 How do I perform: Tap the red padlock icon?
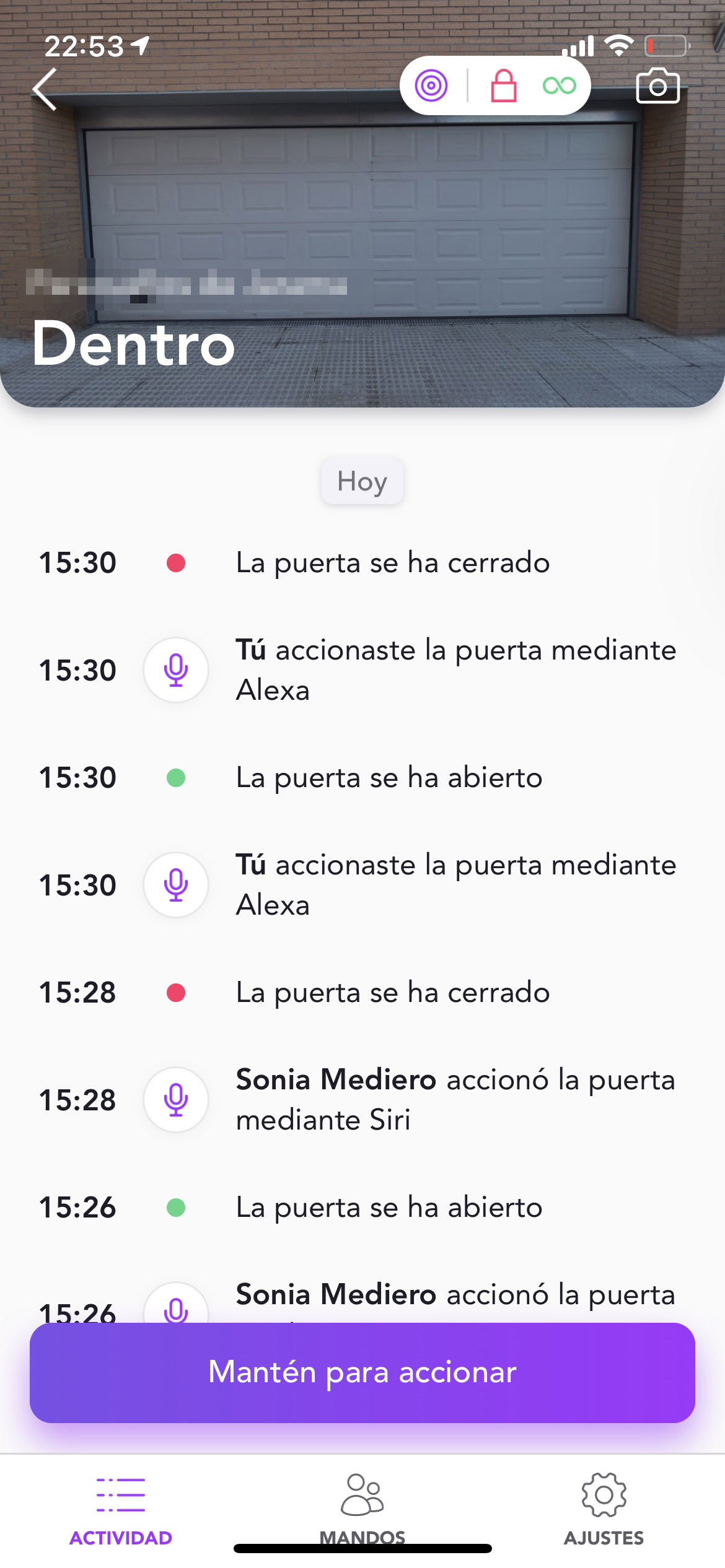504,85
